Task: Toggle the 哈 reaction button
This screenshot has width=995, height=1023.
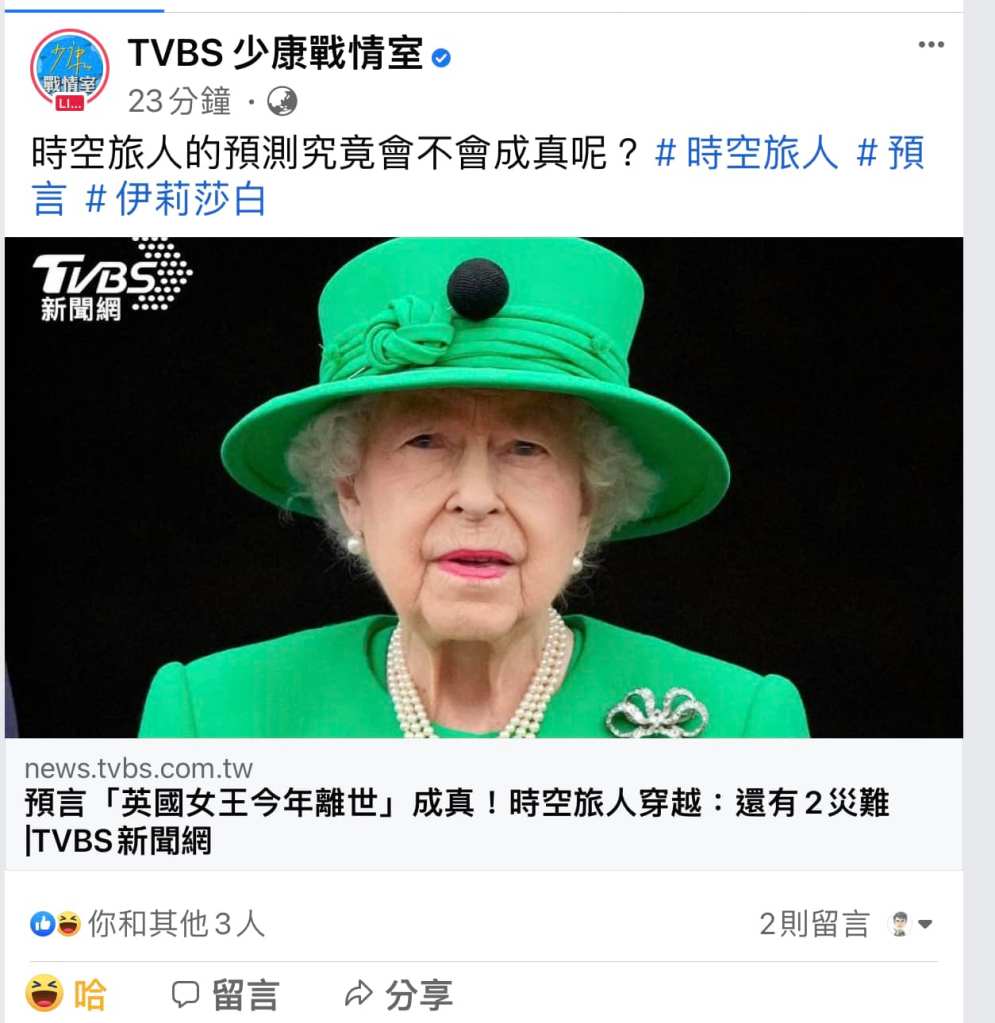Action: [x=68, y=994]
